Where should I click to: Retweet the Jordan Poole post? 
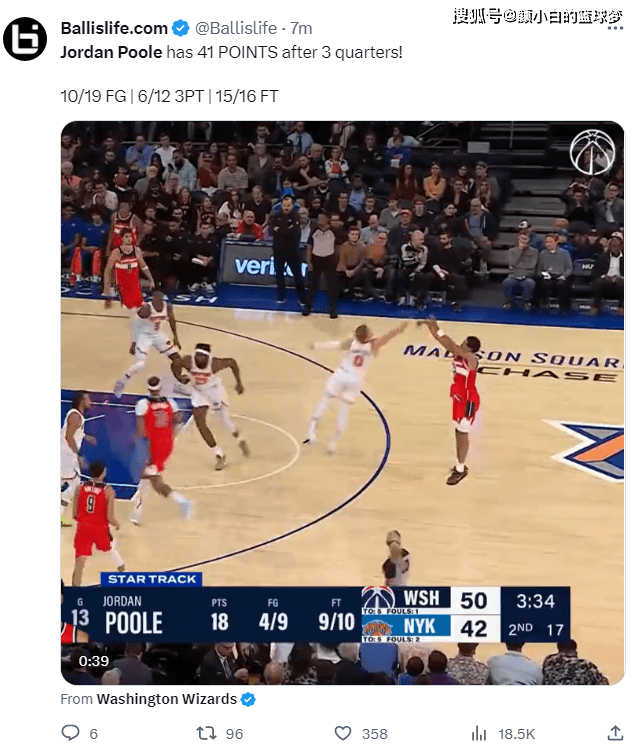coord(207,733)
